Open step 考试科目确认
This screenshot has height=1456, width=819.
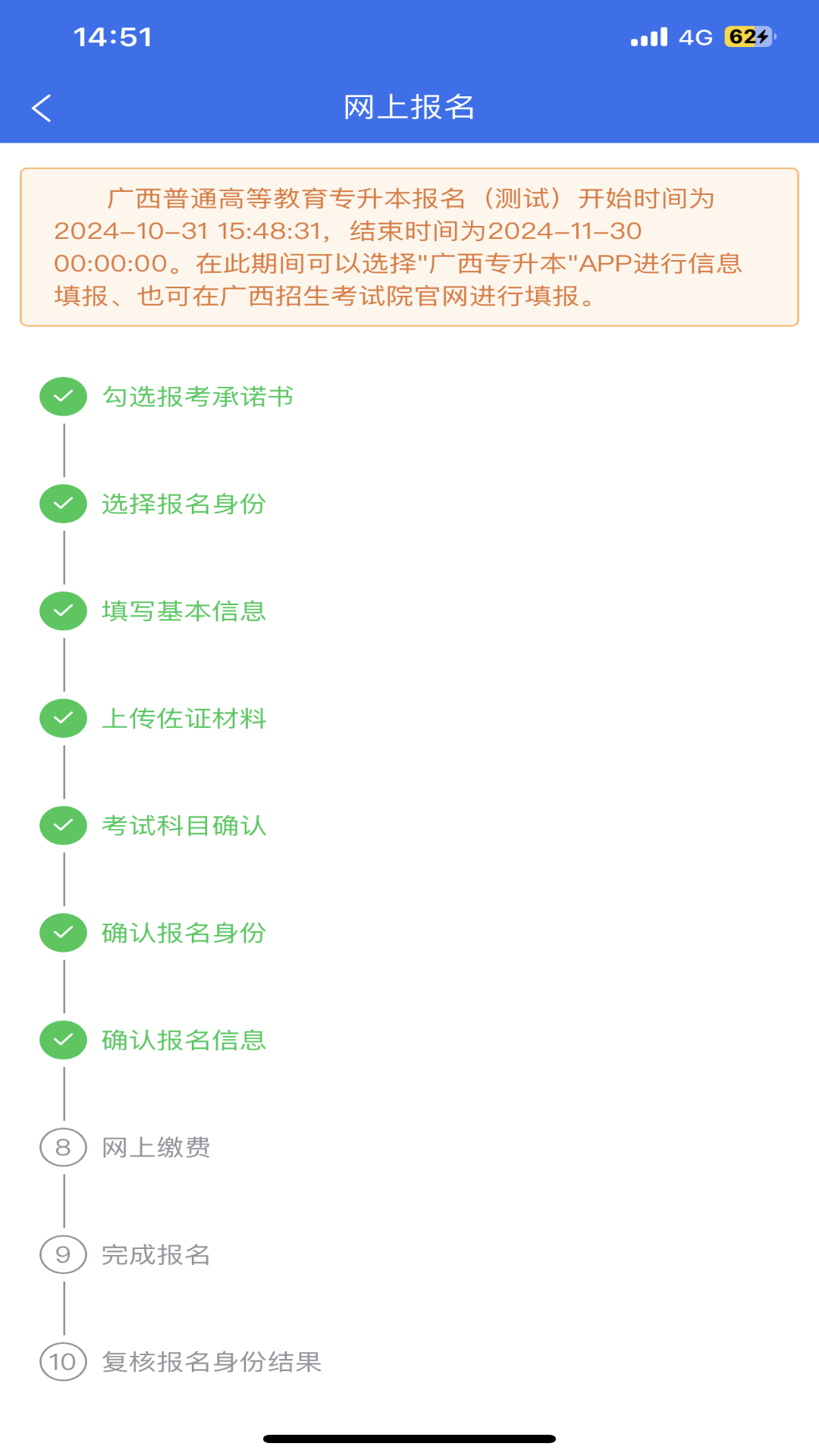[x=184, y=826]
